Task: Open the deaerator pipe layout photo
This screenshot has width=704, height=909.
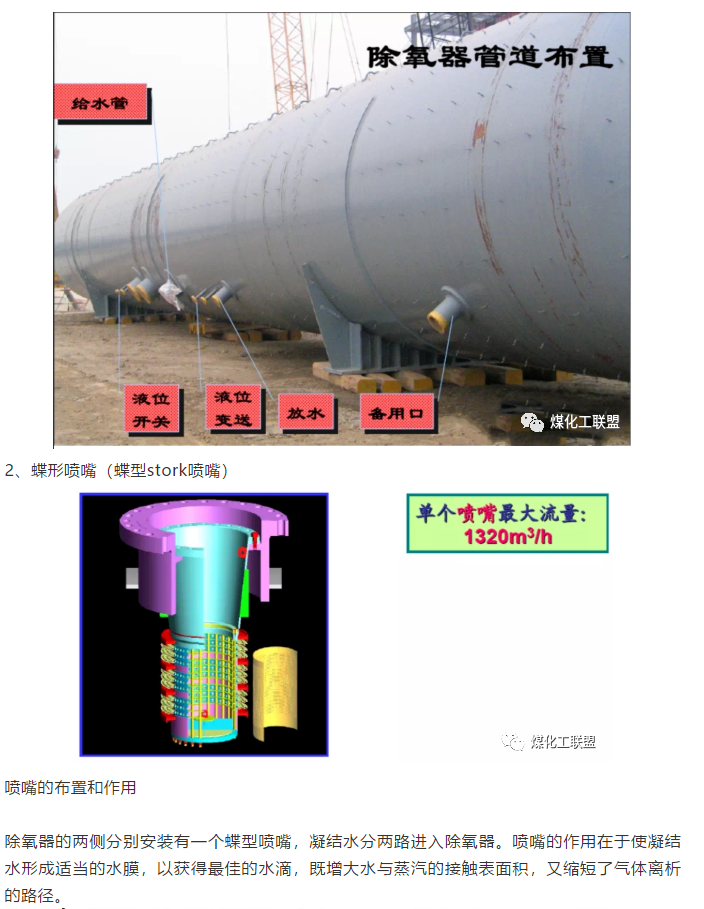Action: 342,228
